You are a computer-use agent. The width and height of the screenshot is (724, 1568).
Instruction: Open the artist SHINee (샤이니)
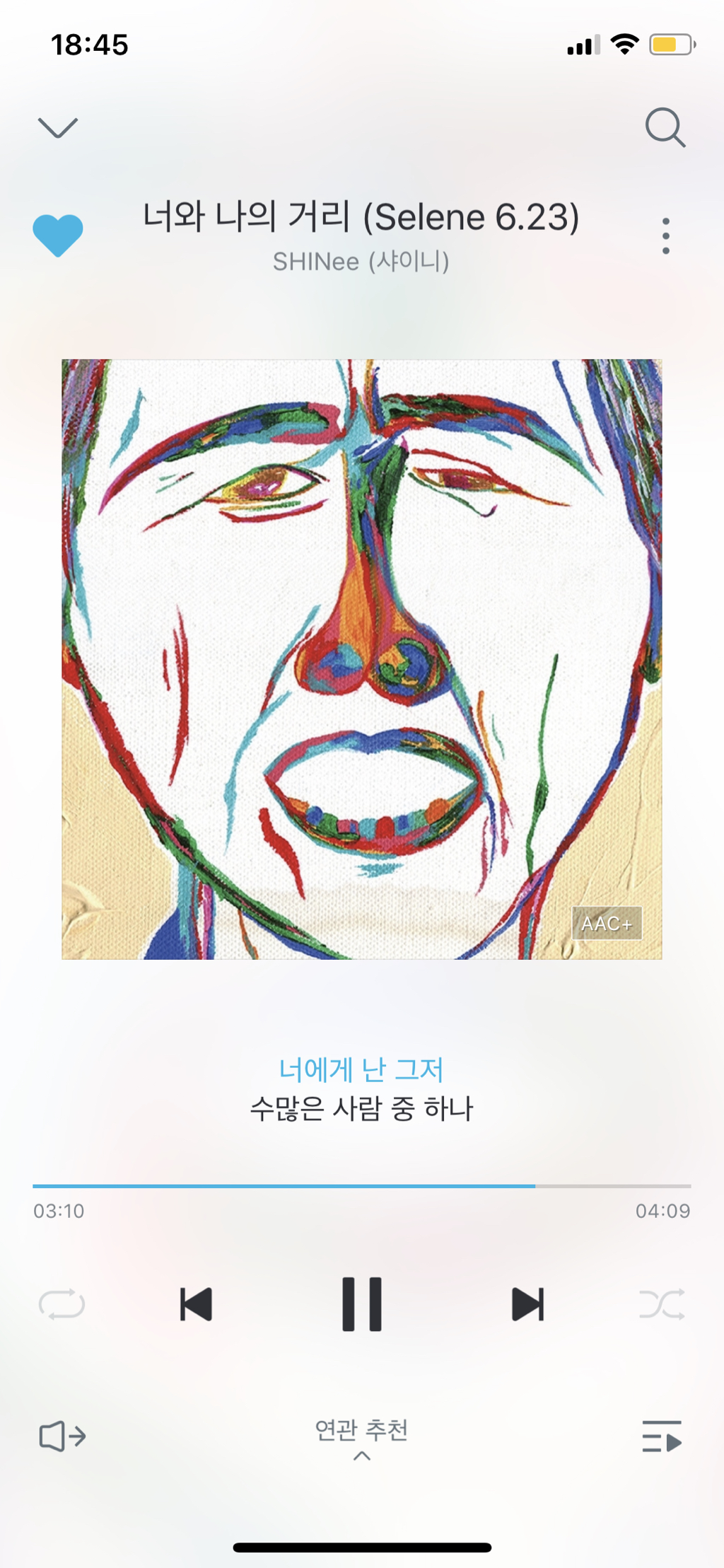pyautogui.click(x=361, y=262)
